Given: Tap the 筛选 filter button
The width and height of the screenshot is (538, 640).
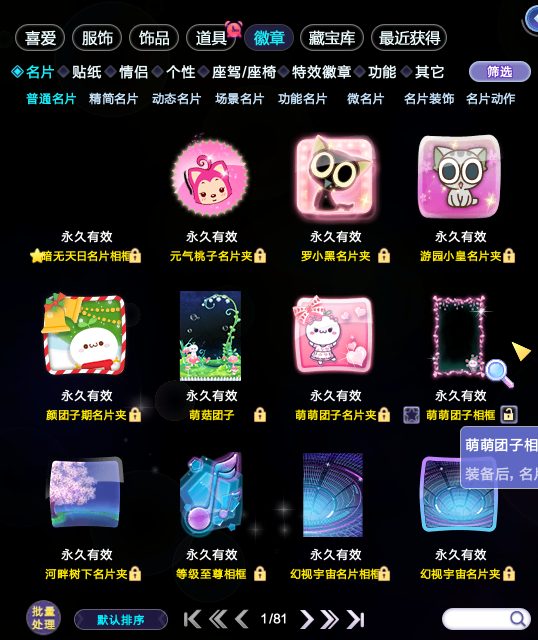Looking at the screenshot, I should coord(500,72).
